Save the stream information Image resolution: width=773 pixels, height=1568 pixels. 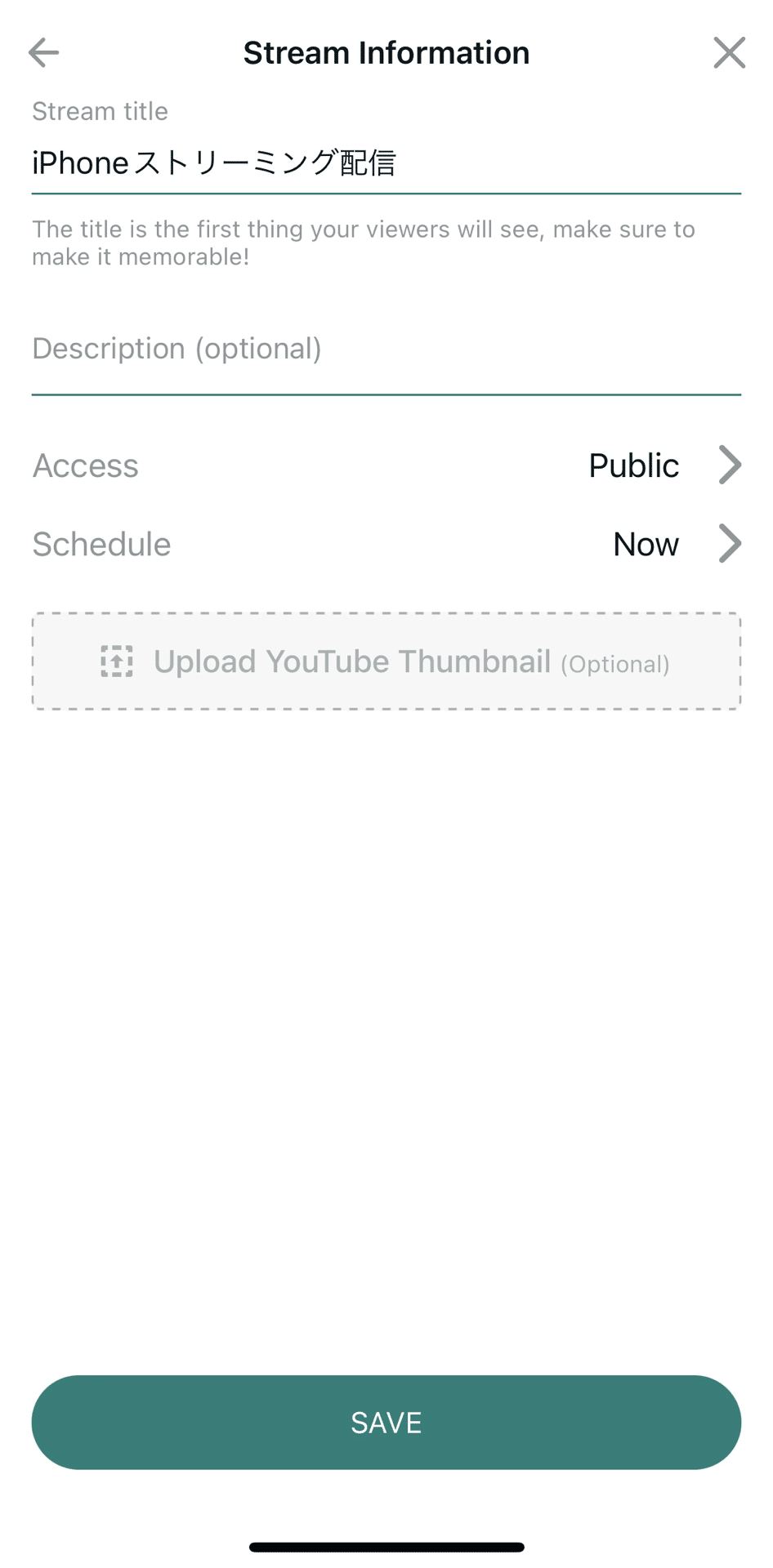(x=386, y=1423)
